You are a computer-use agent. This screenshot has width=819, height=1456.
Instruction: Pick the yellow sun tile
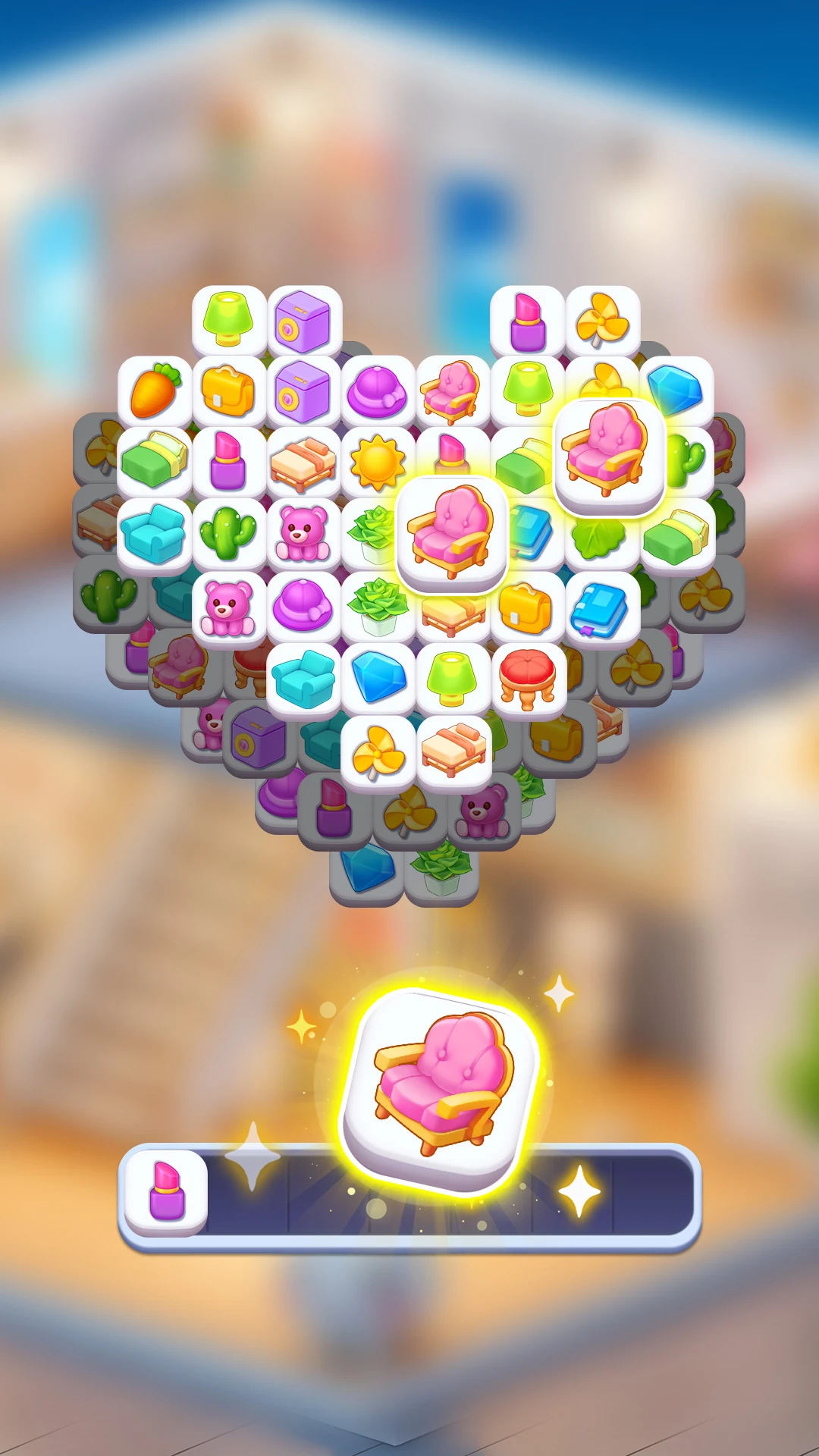pyautogui.click(x=378, y=462)
